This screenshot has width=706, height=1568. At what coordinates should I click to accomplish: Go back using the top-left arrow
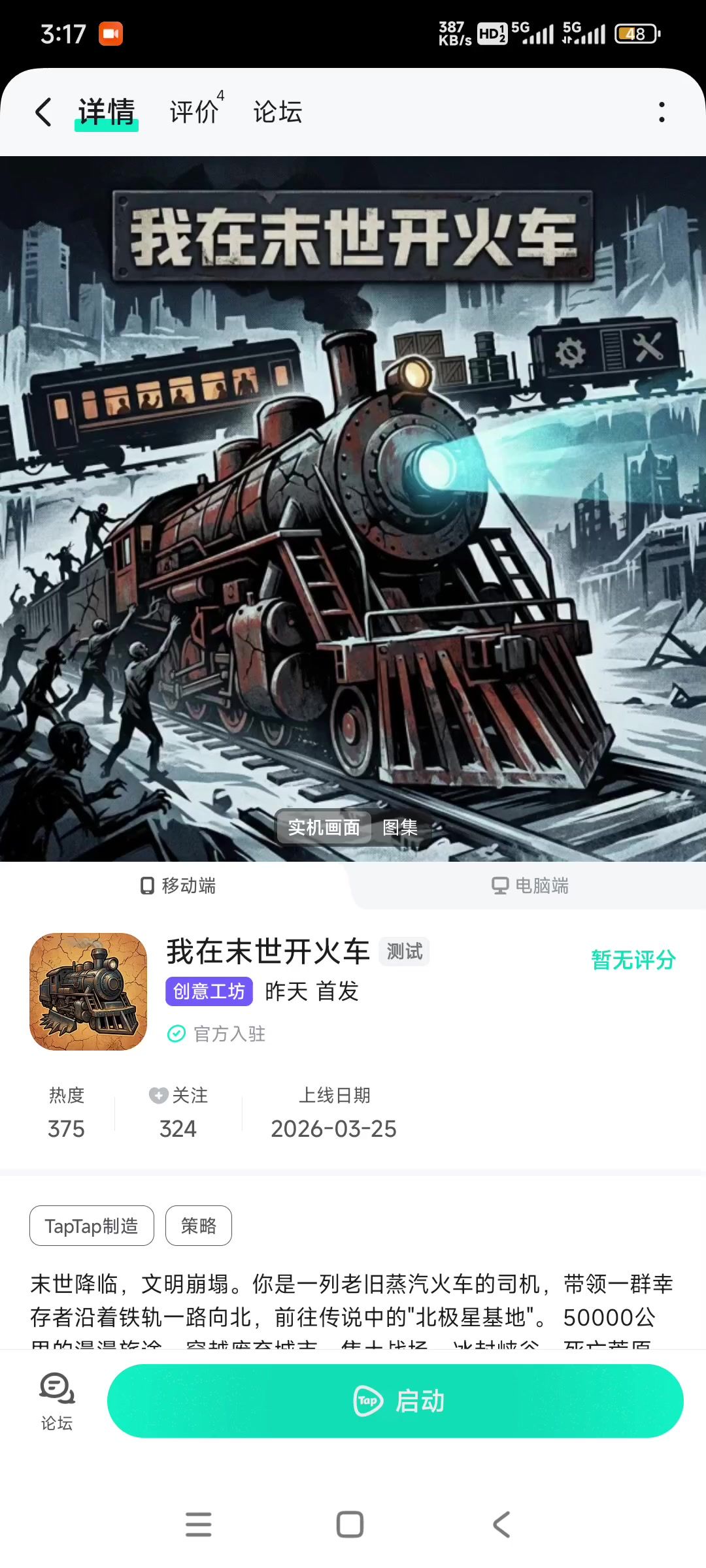(43, 112)
